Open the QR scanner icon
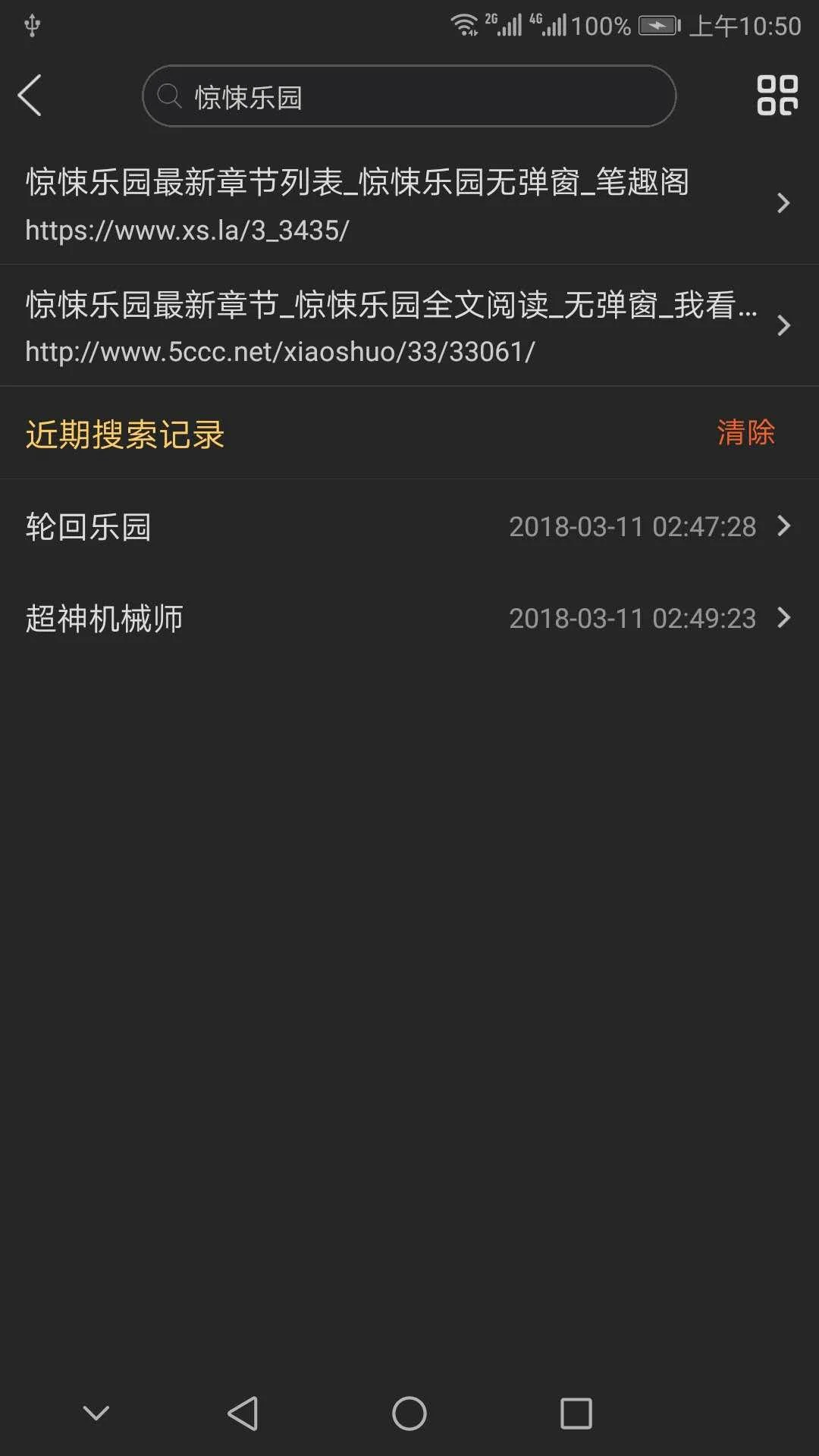The width and height of the screenshot is (819, 1456). [777, 96]
